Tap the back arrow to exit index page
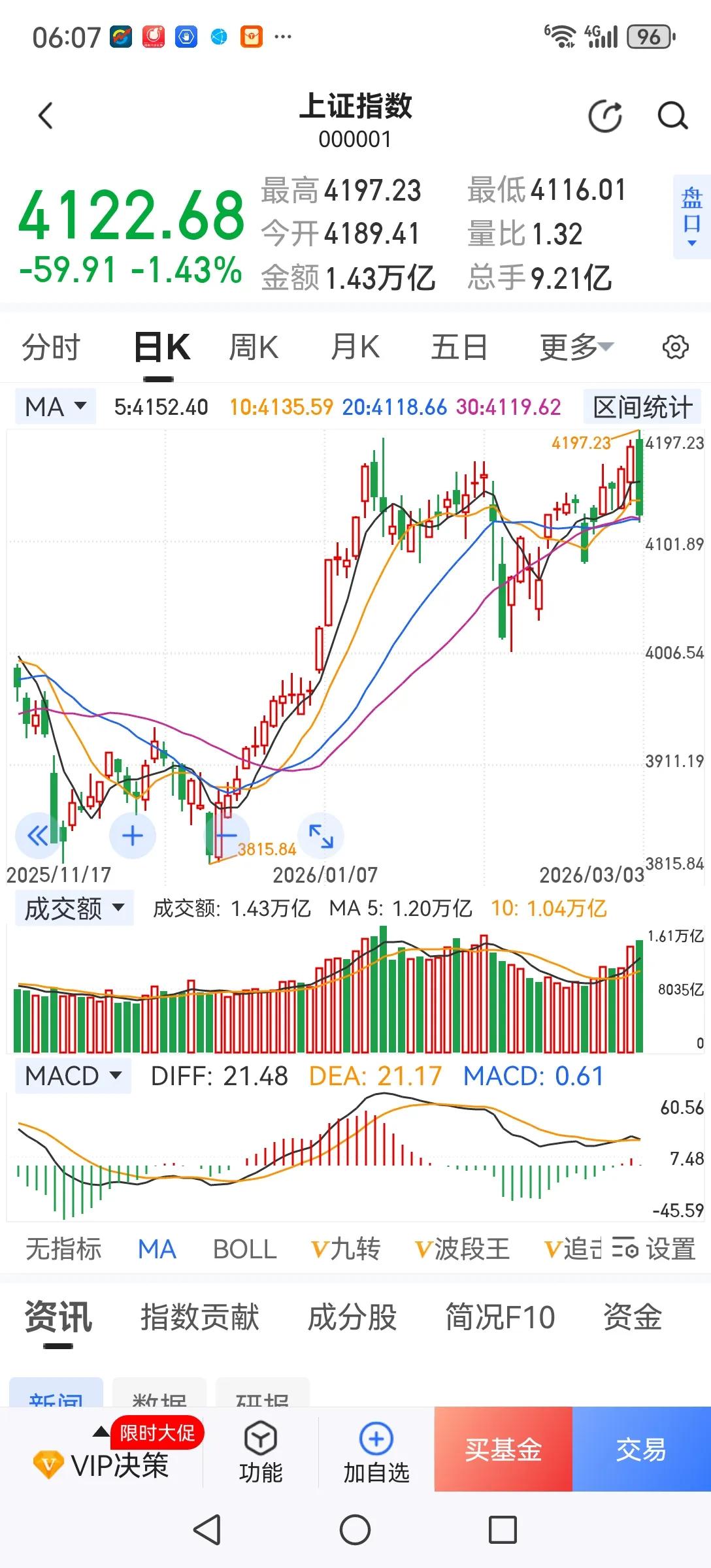Viewport: 711px width, 1568px height. pos(43,114)
